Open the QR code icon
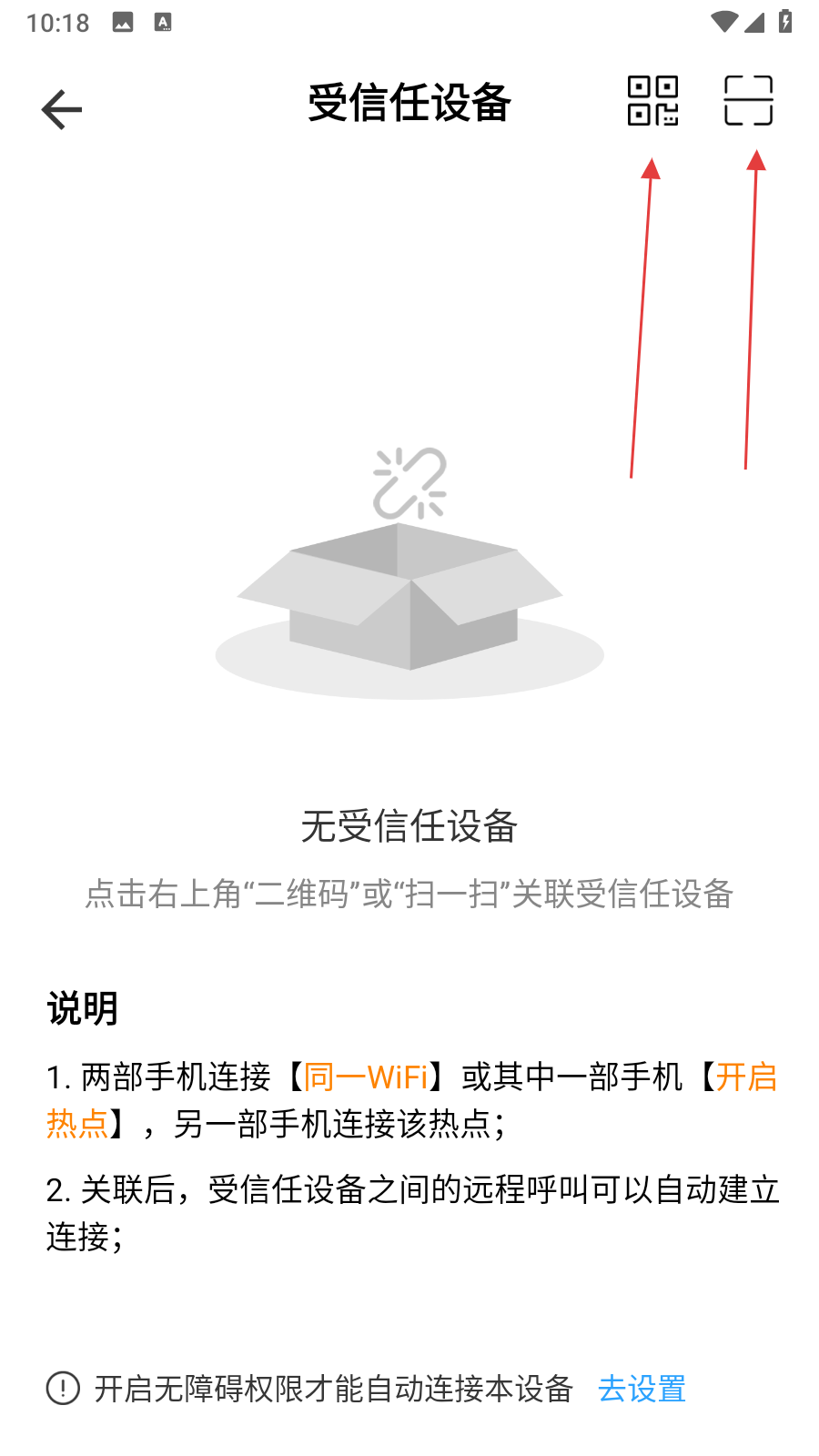This screenshot has width=819, height=1456. [652, 101]
